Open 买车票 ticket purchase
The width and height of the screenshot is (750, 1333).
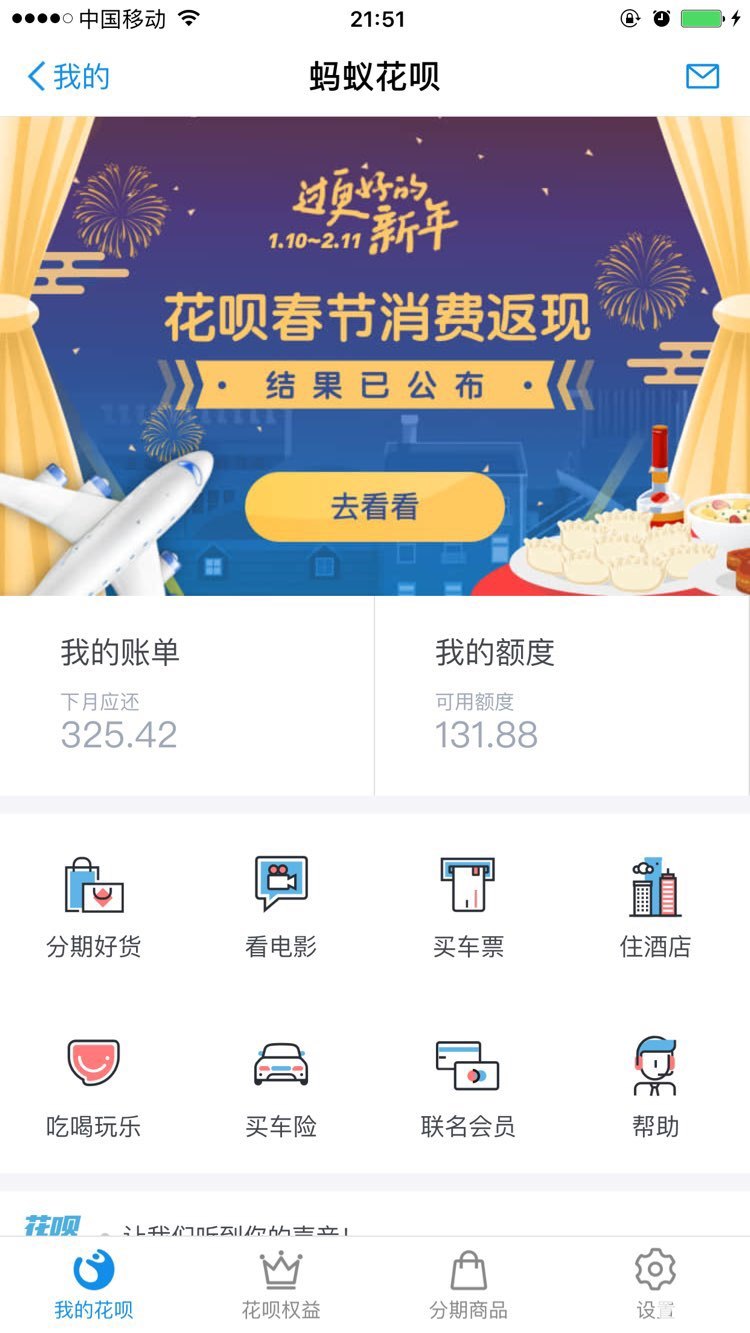coord(468,906)
